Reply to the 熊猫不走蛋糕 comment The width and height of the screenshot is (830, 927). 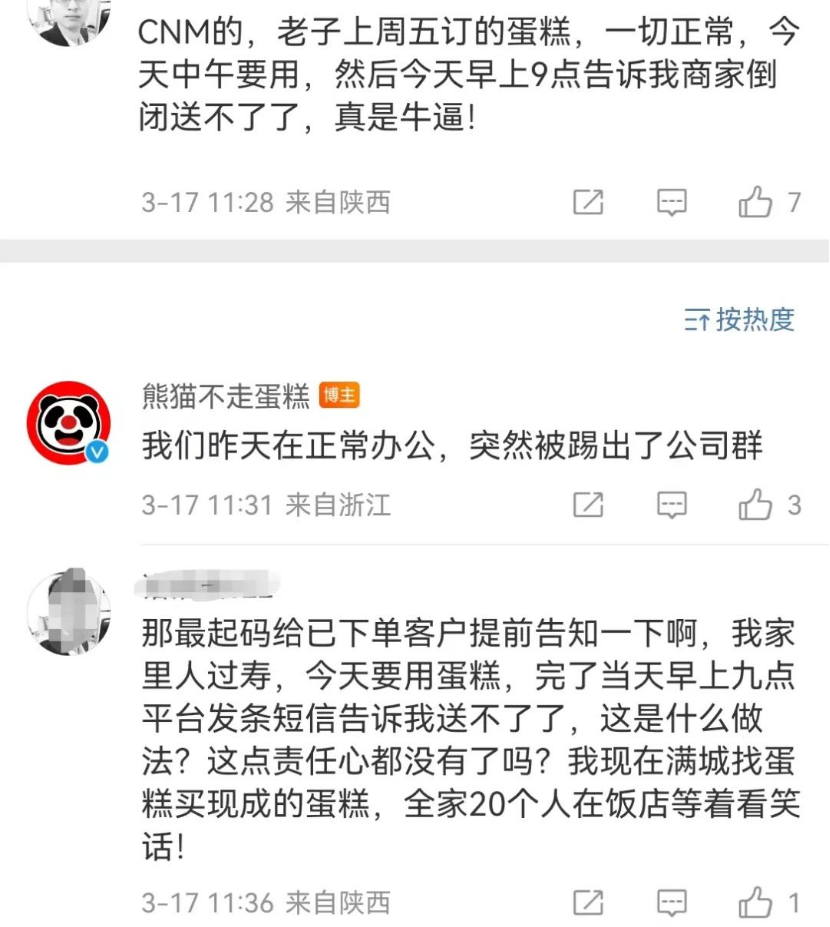pos(672,505)
